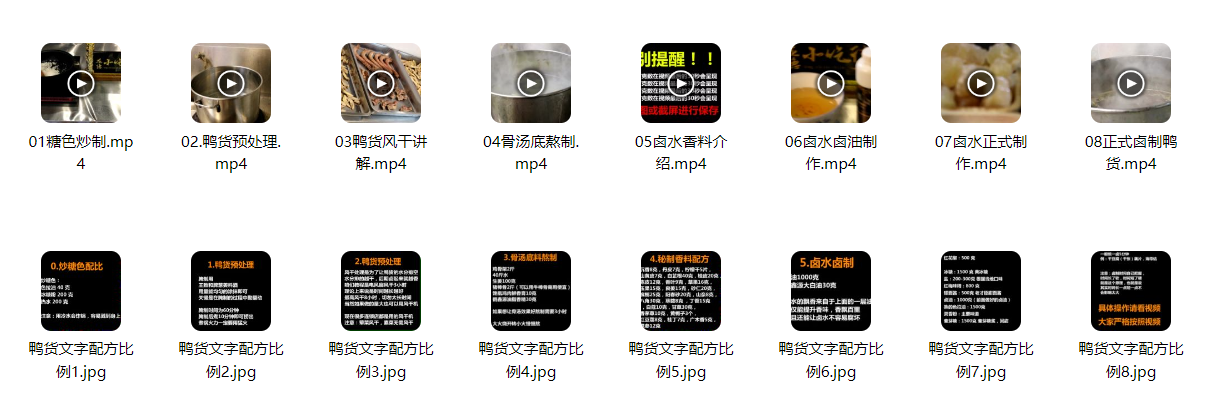
Task: Open the 鸭货文字配方比例5.jpg file
Action: point(681,291)
